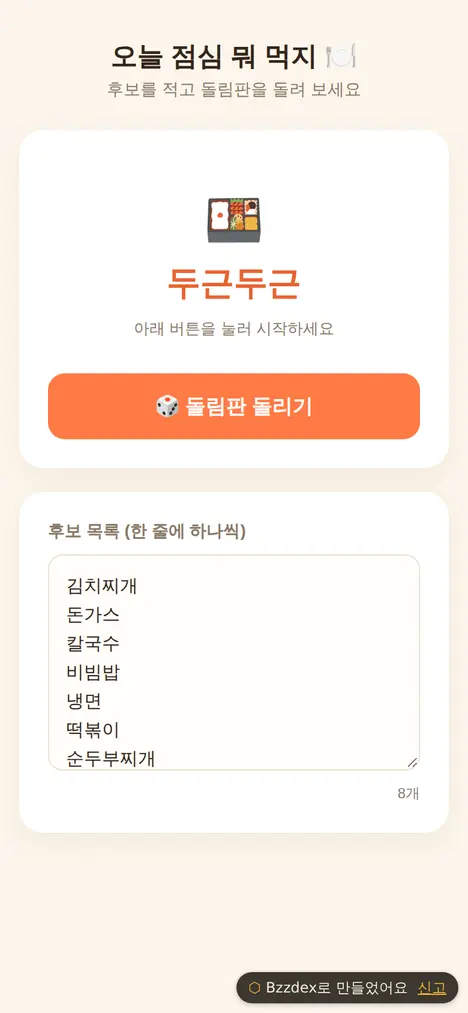Open the 신고 link
Viewport: 468px width, 1013px height.
pos(431,988)
